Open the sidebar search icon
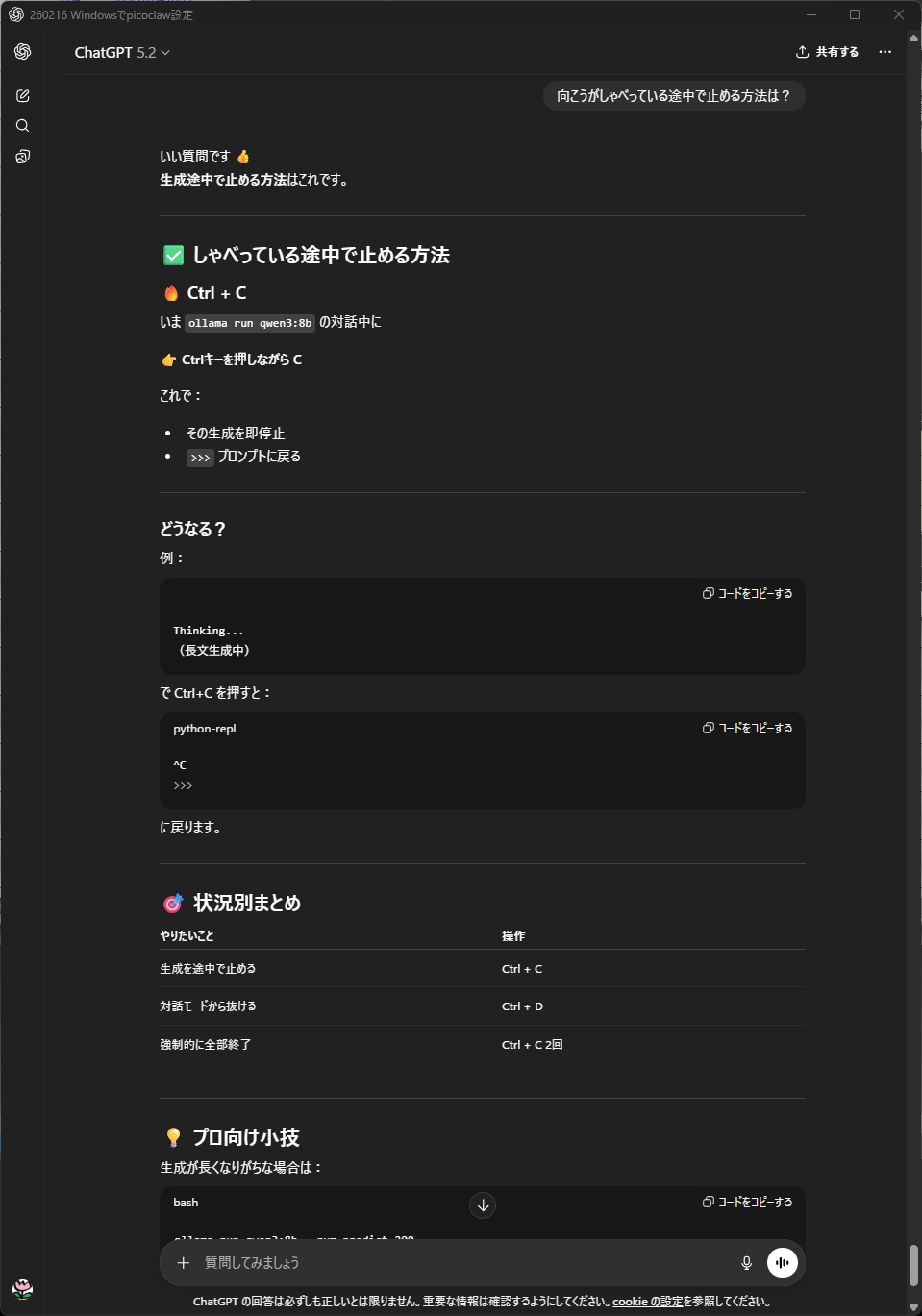The width and height of the screenshot is (922, 1316). (22, 126)
